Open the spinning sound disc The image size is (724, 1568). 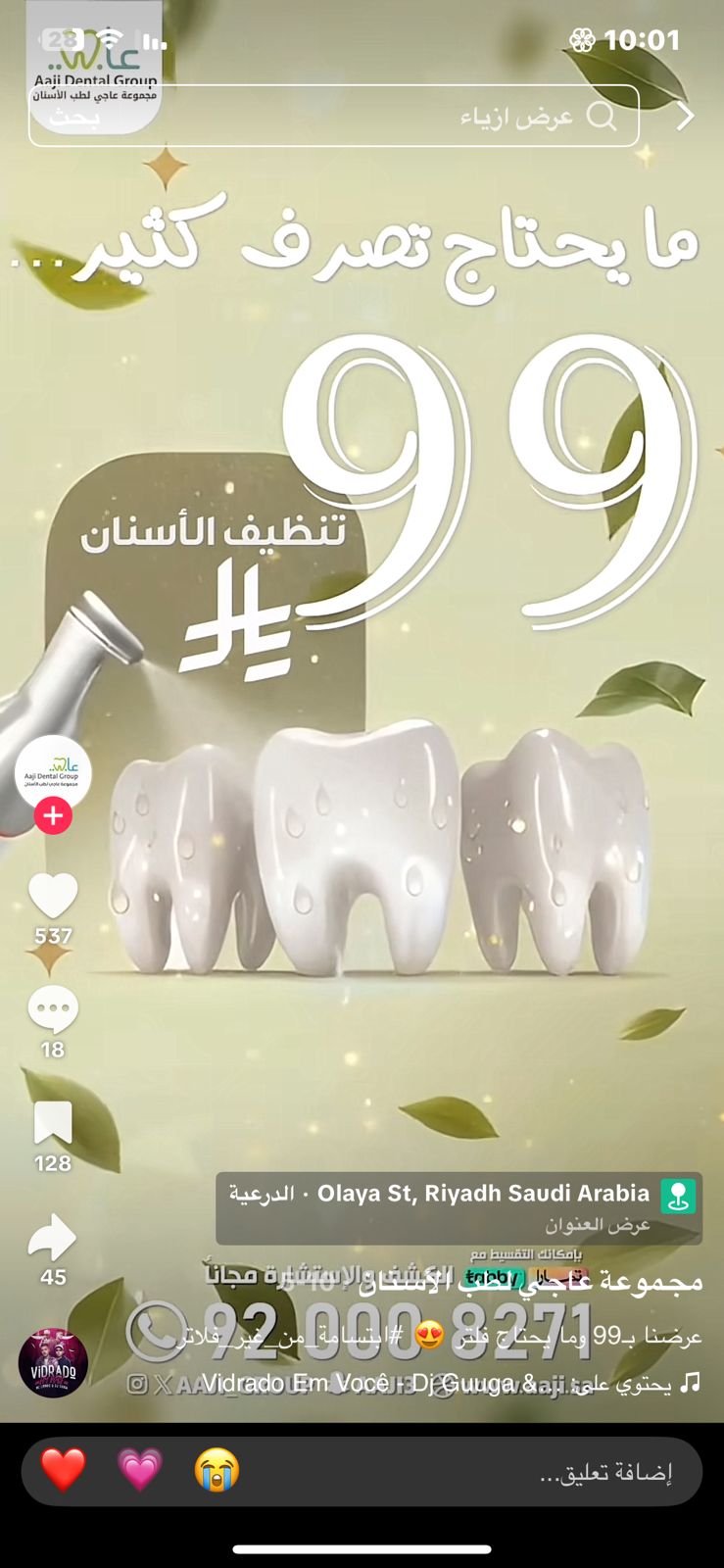[x=53, y=1363]
